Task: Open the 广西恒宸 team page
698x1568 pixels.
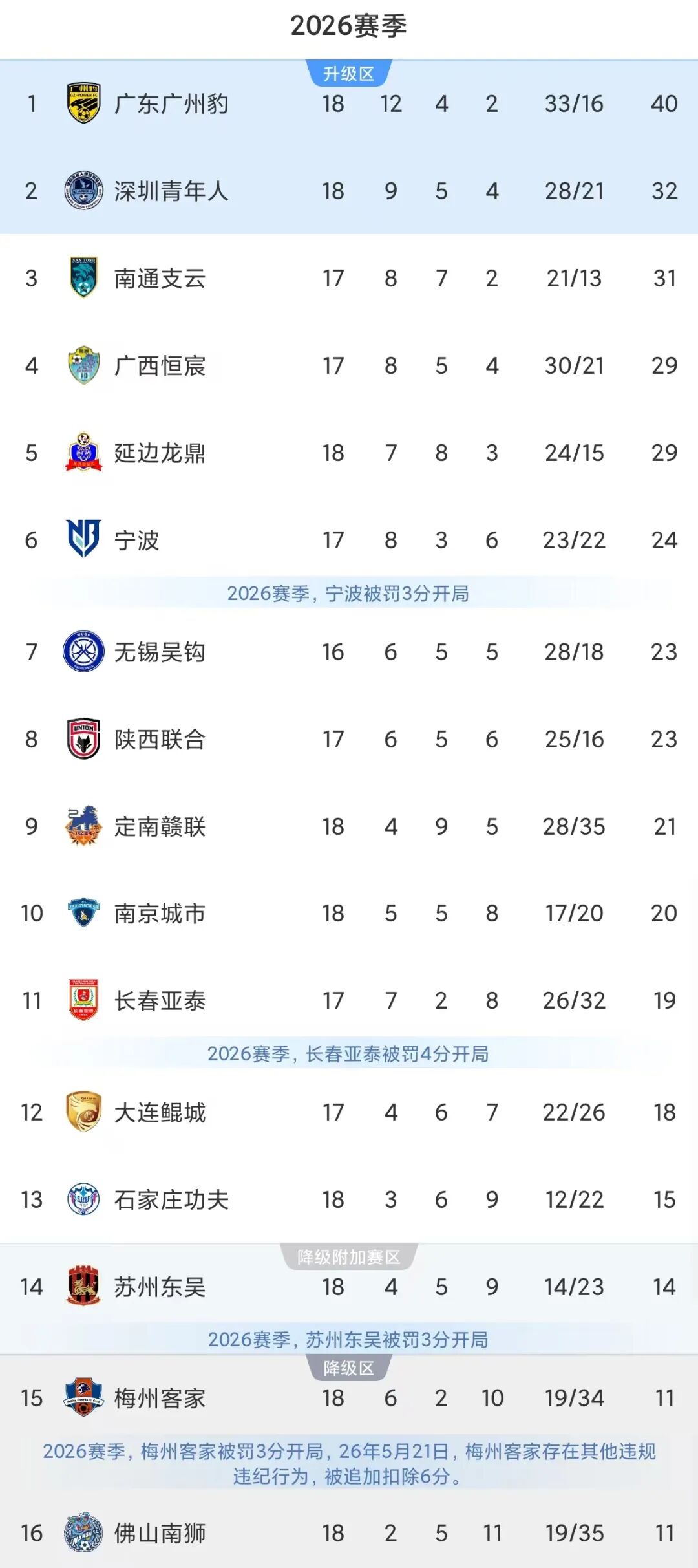Action: pos(349,365)
